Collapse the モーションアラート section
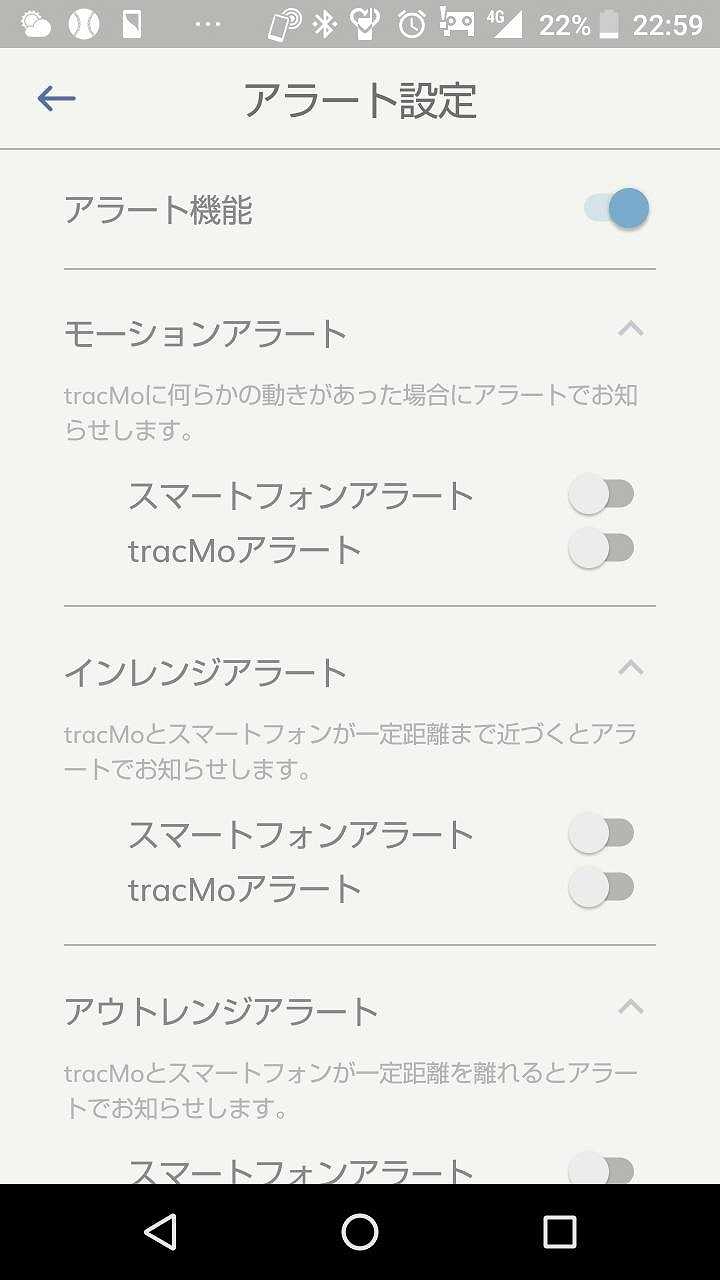 (630, 329)
